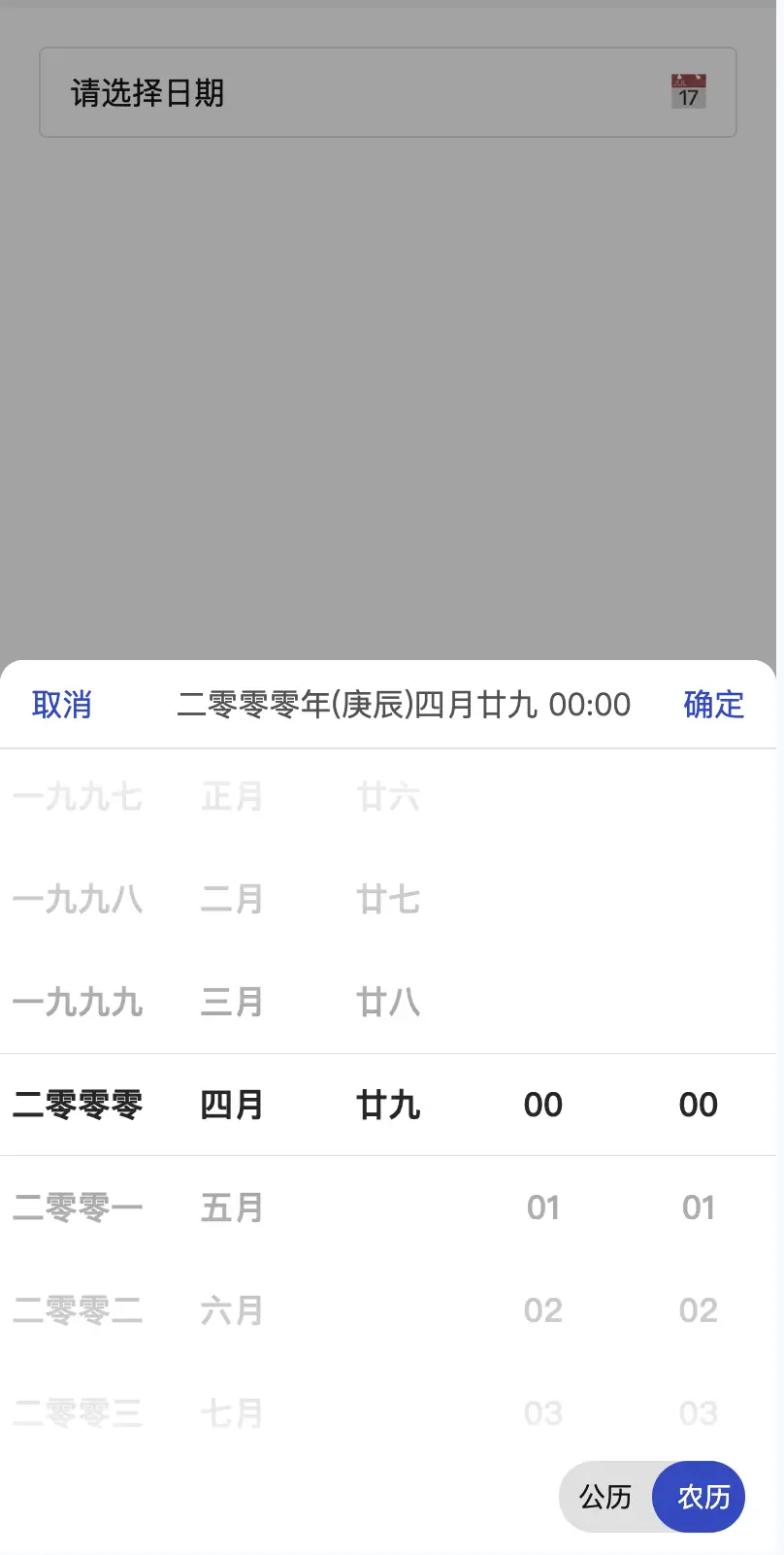Image resolution: width=784 pixels, height=1555 pixels.
Task: Pick 二月 in the month column
Action: [232, 900]
